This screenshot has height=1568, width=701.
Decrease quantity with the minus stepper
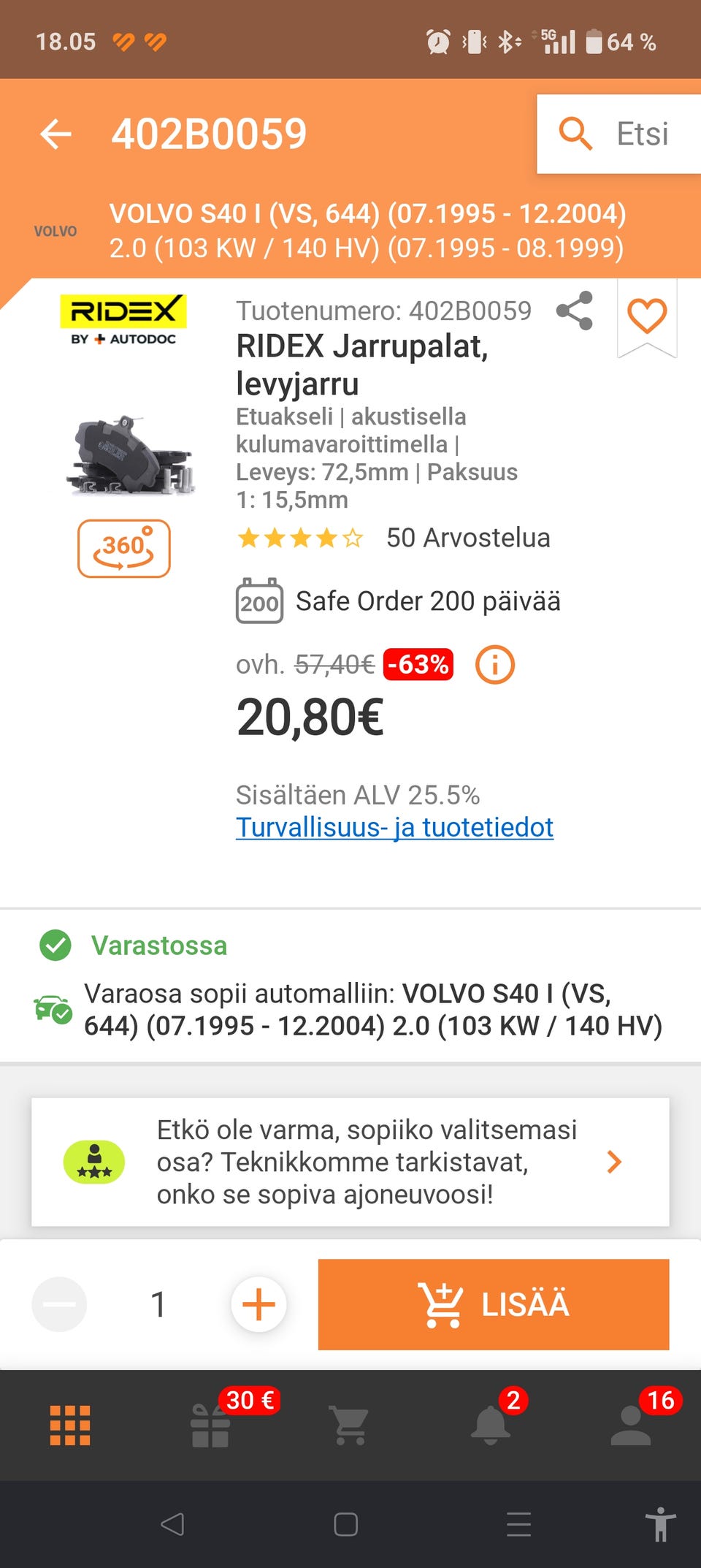tap(59, 1304)
